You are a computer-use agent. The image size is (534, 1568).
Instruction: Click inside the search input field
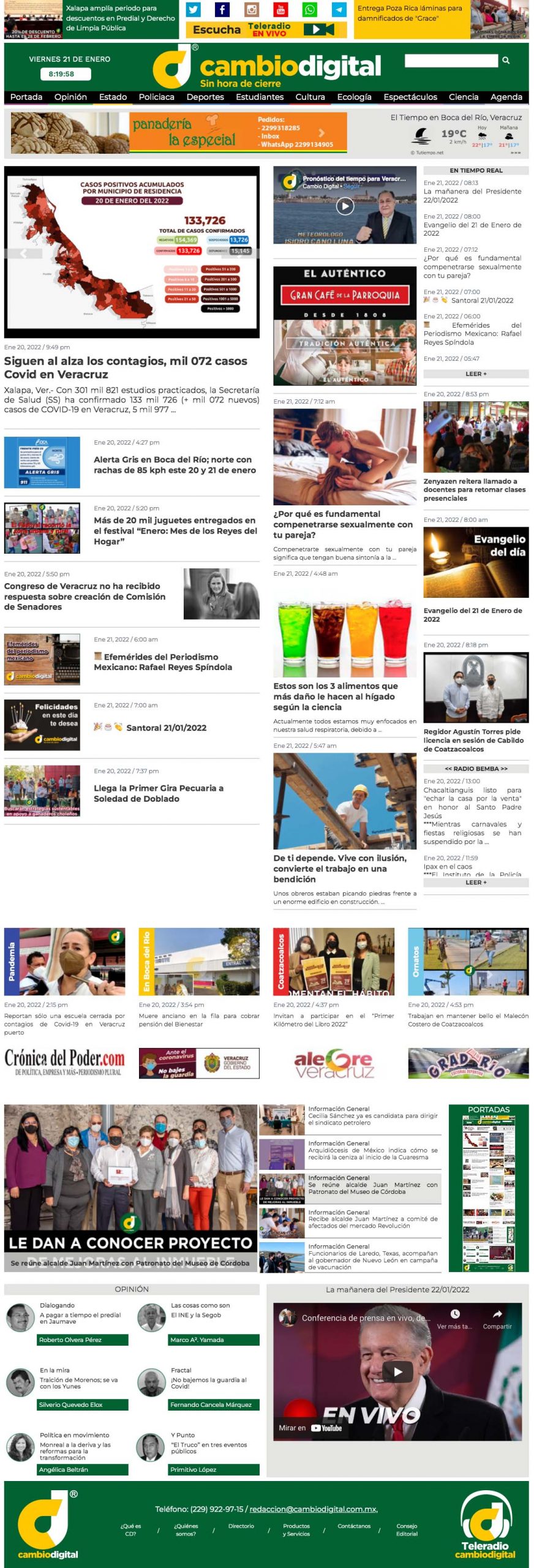[x=453, y=61]
